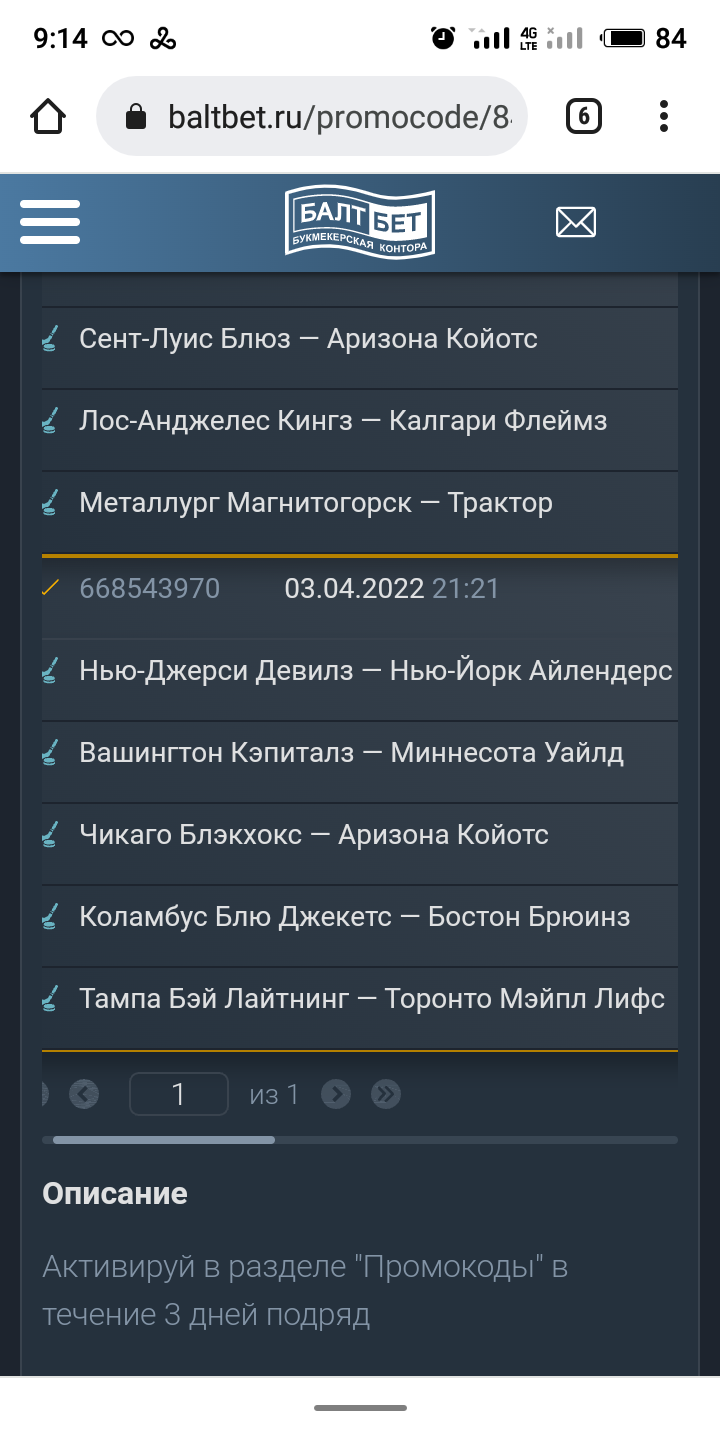This screenshot has width=720, height=1440.
Task: Open bet Сент-Луис Блюз — Аризона Койотс
Action: coord(308,339)
